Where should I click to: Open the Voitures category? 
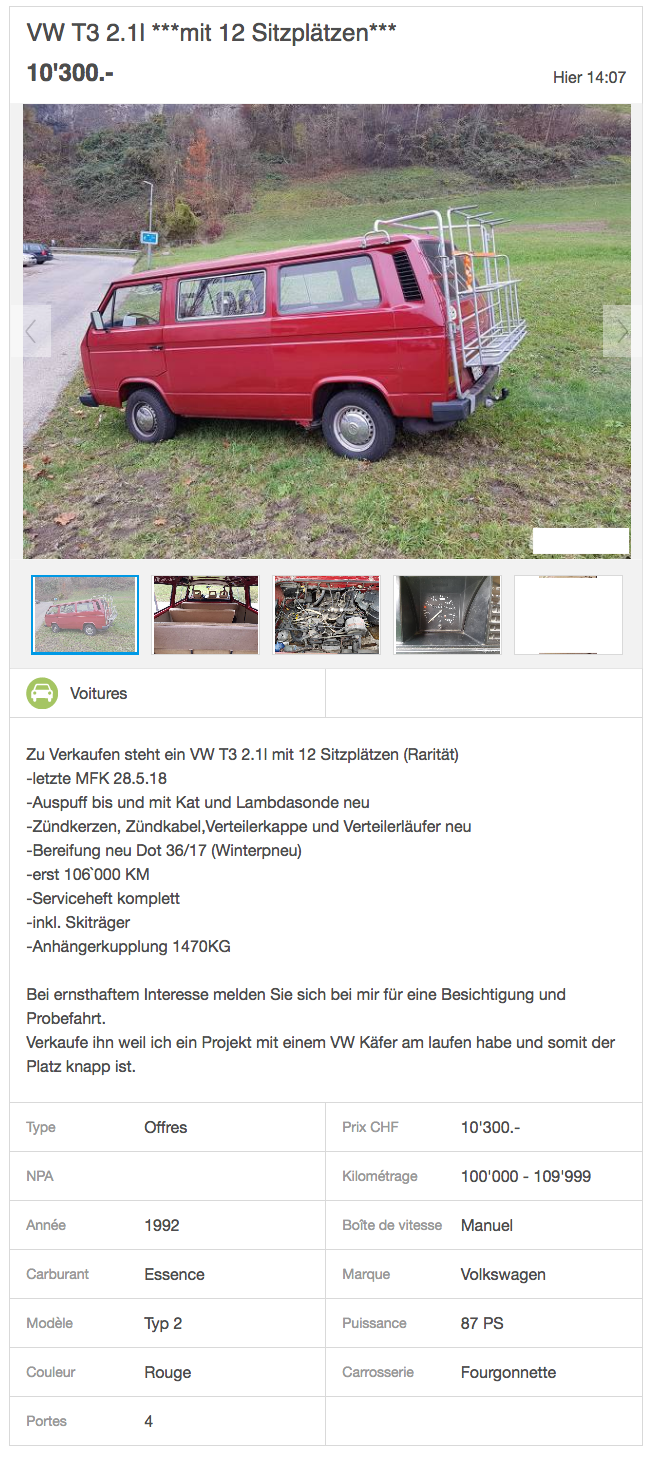tap(98, 693)
